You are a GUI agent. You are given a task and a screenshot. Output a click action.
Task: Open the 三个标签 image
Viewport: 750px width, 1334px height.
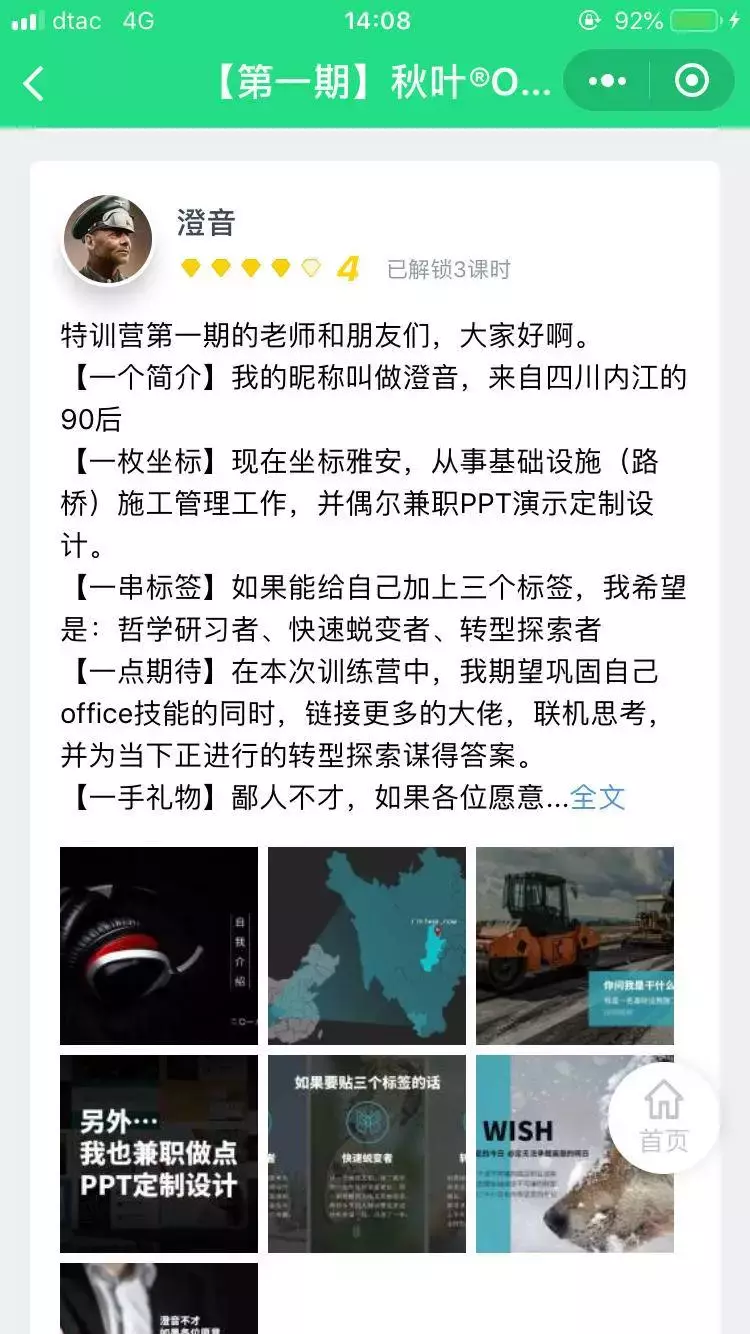pos(367,1154)
